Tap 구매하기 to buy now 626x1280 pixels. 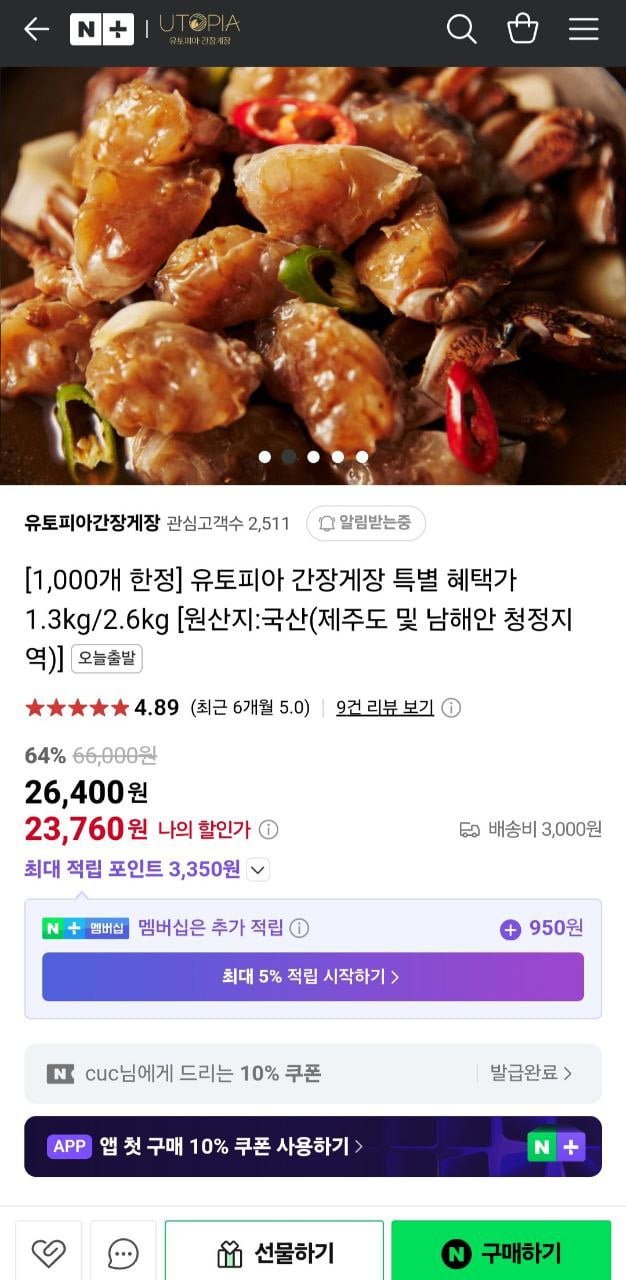pos(500,1252)
